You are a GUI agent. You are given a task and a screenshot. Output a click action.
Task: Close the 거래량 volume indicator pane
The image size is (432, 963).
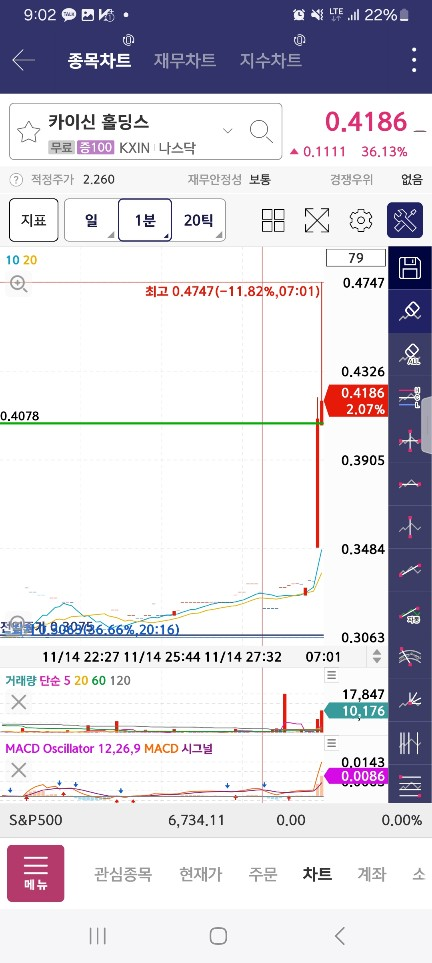(x=18, y=702)
